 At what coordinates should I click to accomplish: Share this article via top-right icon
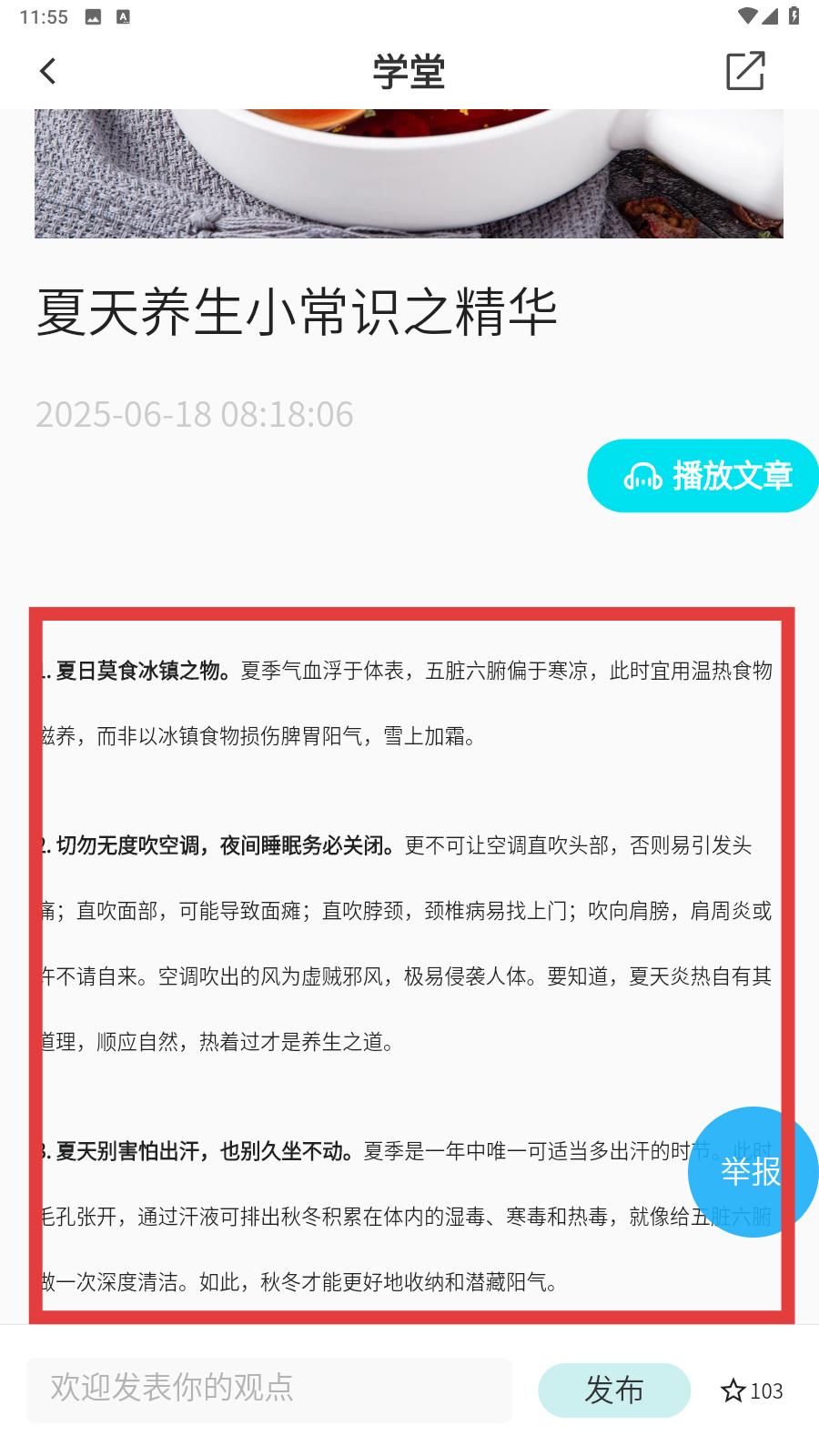click(744, 71)
